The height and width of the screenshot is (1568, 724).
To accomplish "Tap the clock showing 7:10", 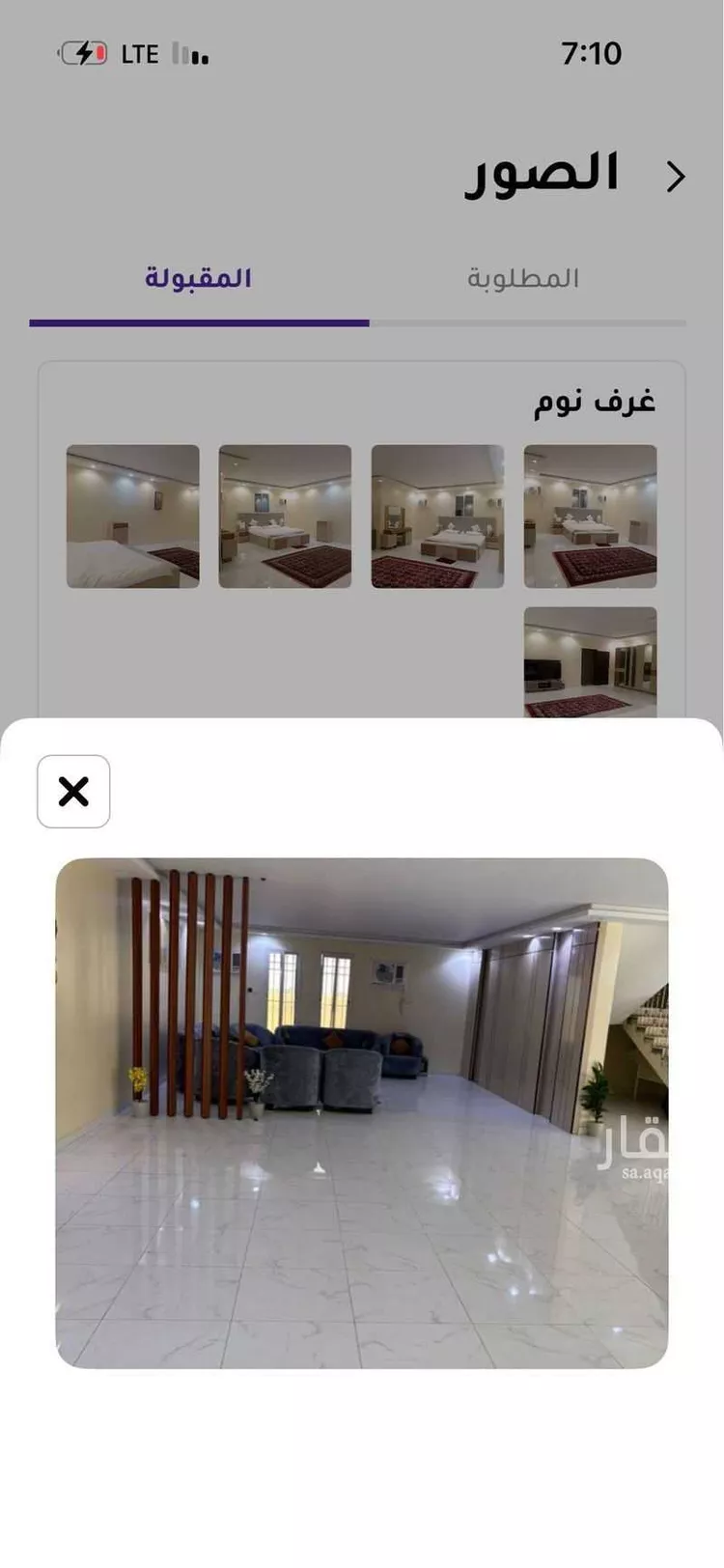I will (x=593, y=54).
